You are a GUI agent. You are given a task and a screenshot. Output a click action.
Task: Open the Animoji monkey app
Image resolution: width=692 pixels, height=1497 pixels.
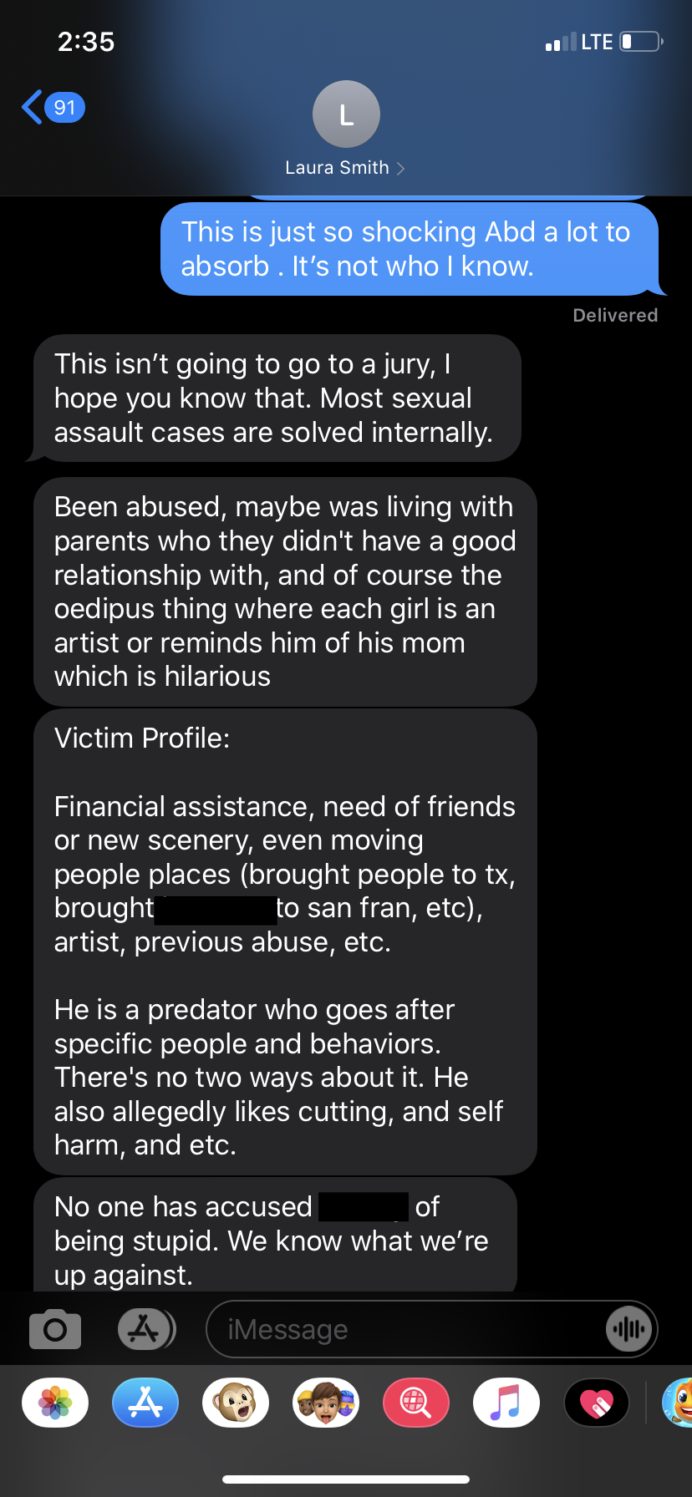[235, 1402]
